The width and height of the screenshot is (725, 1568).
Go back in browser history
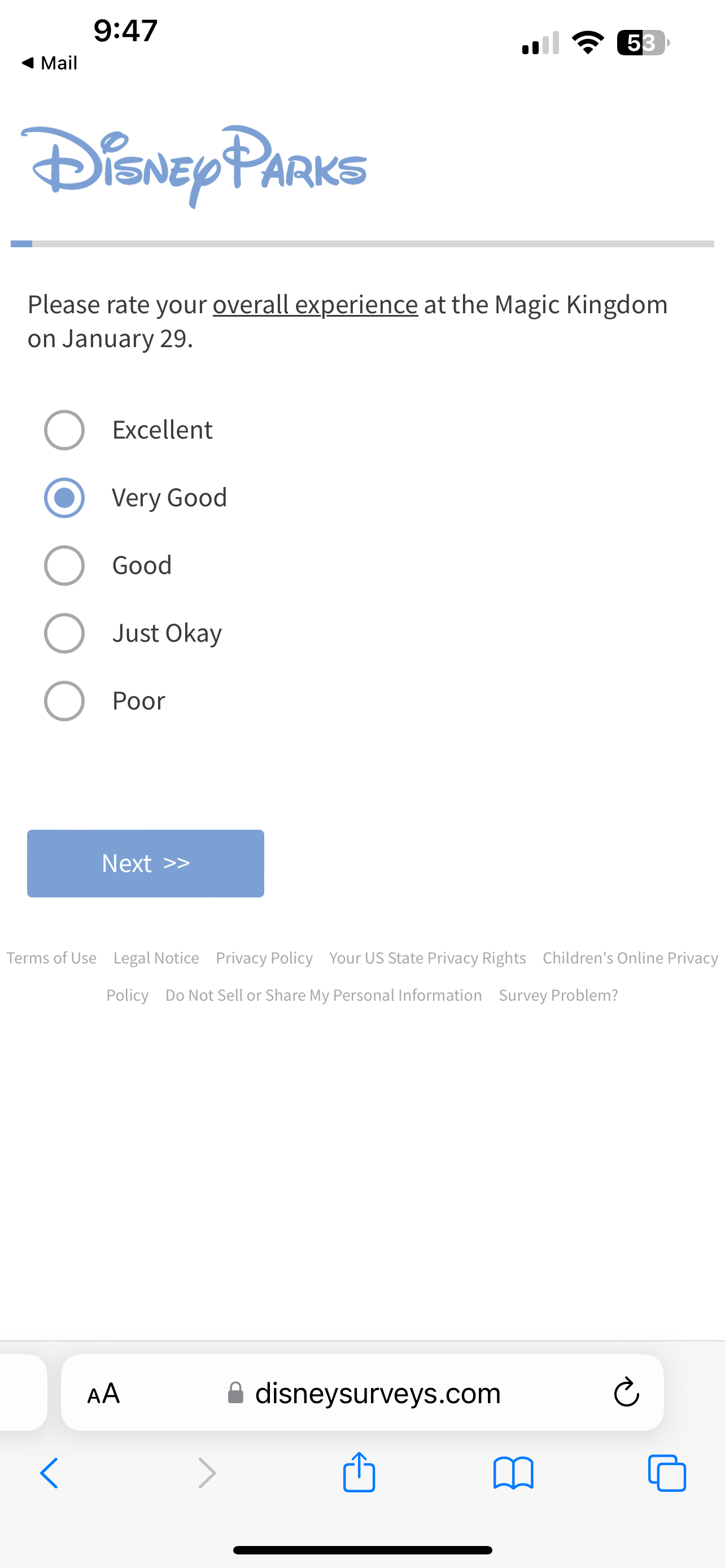49,1473
